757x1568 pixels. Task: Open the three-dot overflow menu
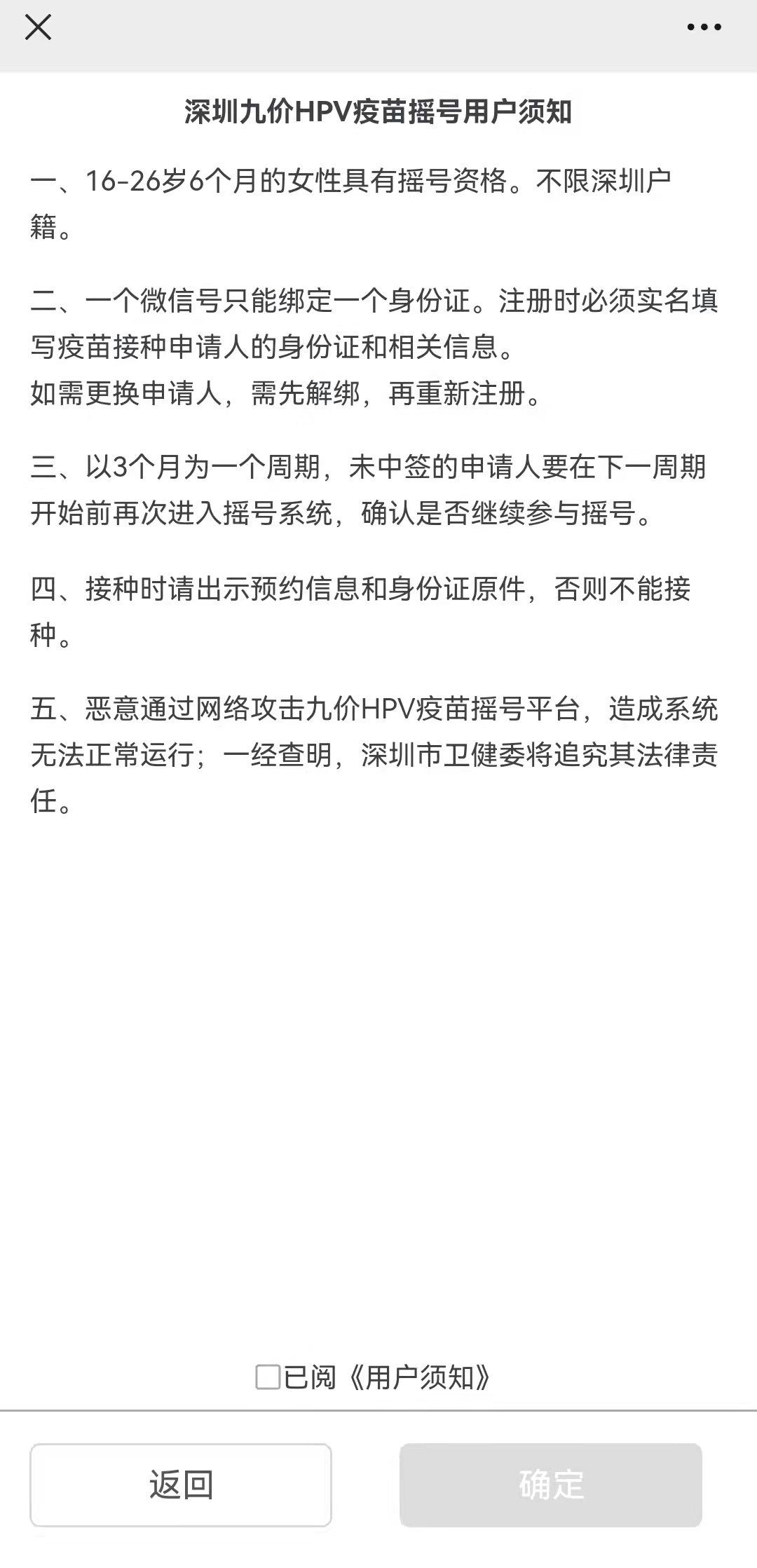704,28
